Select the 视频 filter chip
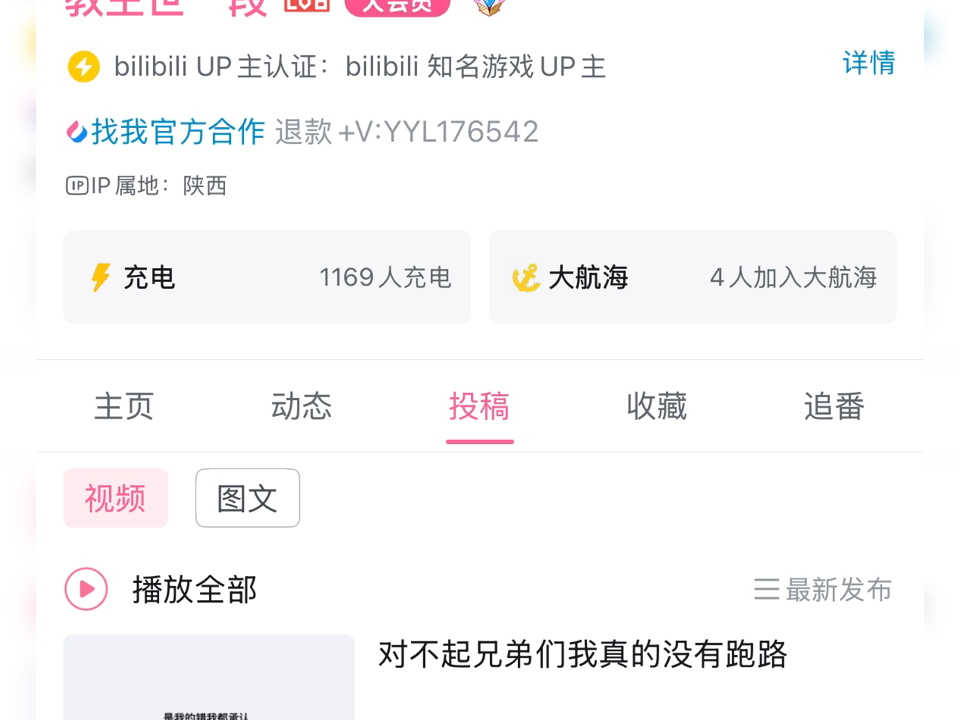Screen dimensions: 960x720 pos(116,498)
